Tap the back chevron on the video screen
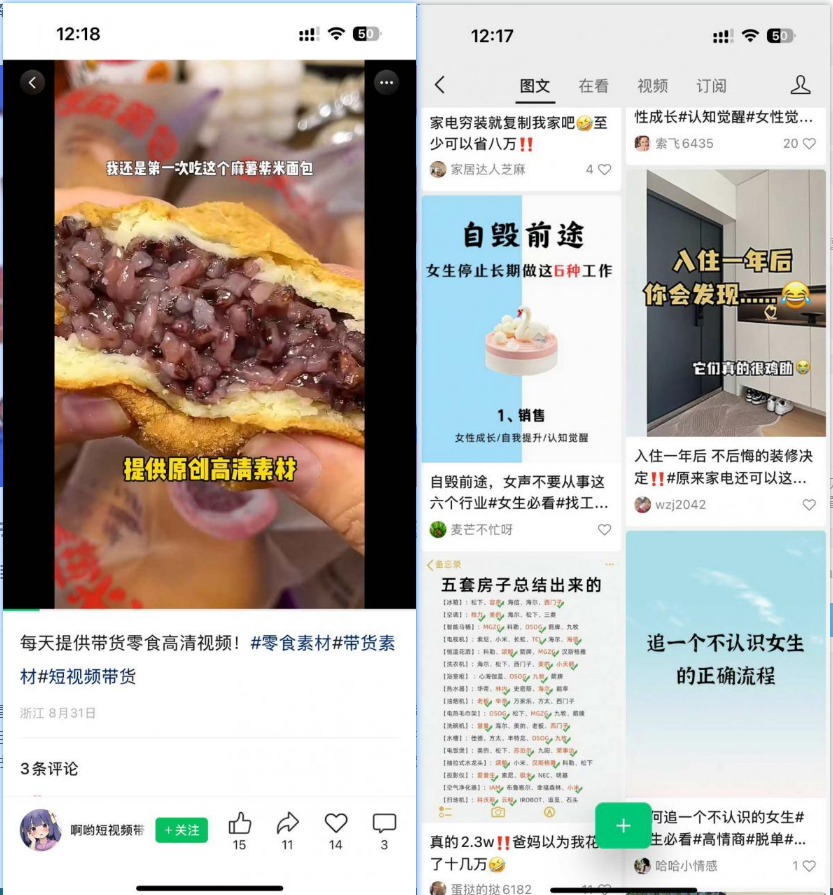This screenshot has width=833, height=895. point(32,81)
